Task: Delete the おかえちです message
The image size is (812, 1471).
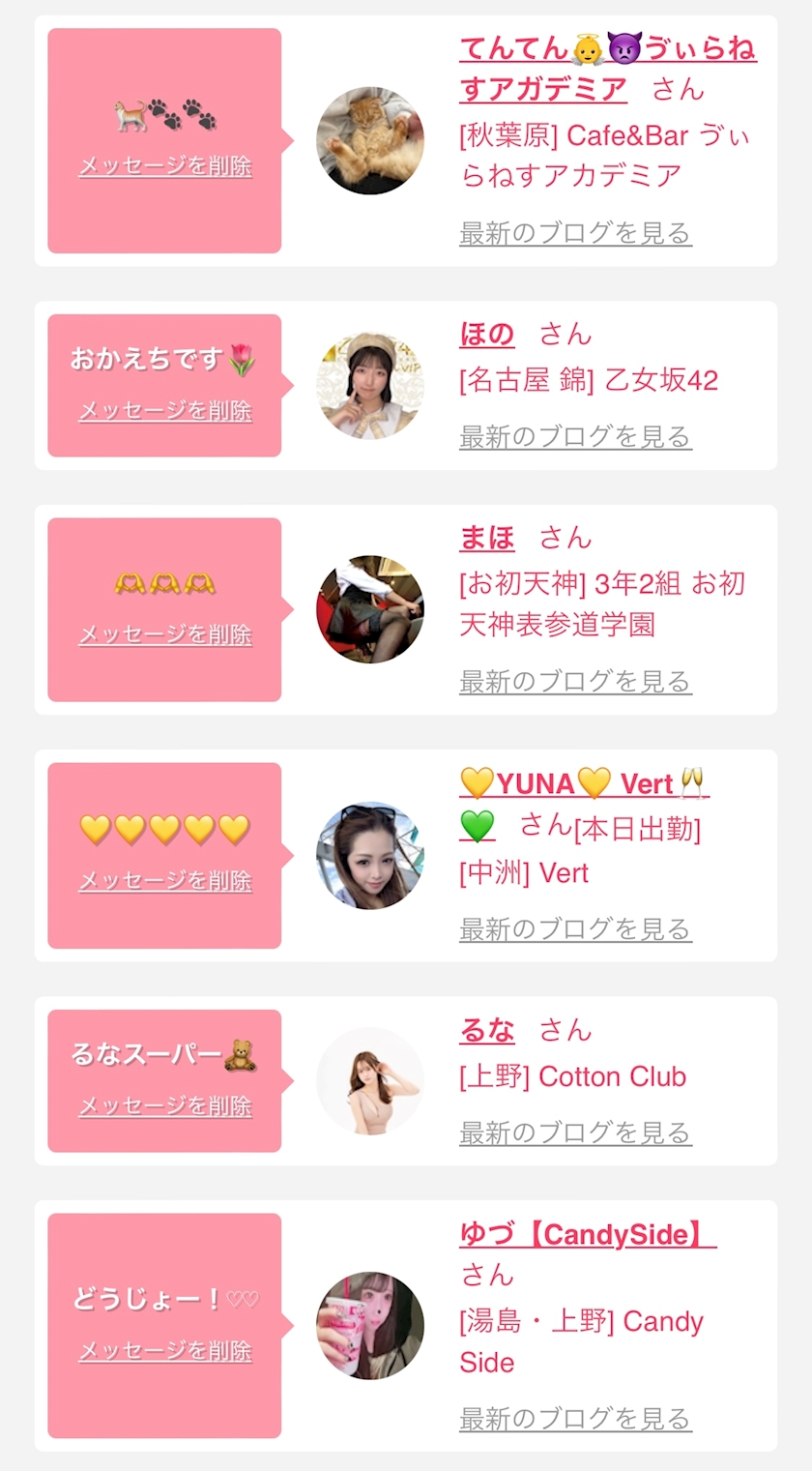Action: 165,411
